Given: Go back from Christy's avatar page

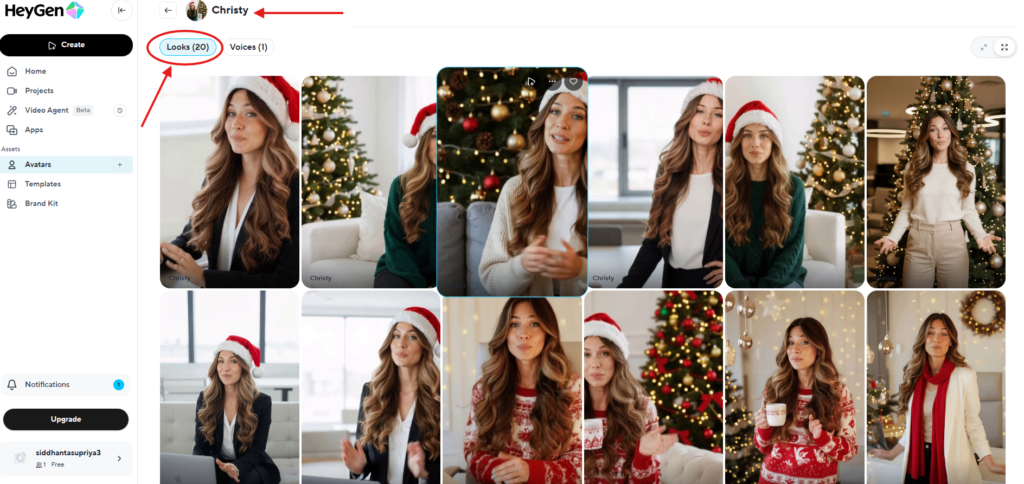Looking at the screenshot, I should [168, 10].
